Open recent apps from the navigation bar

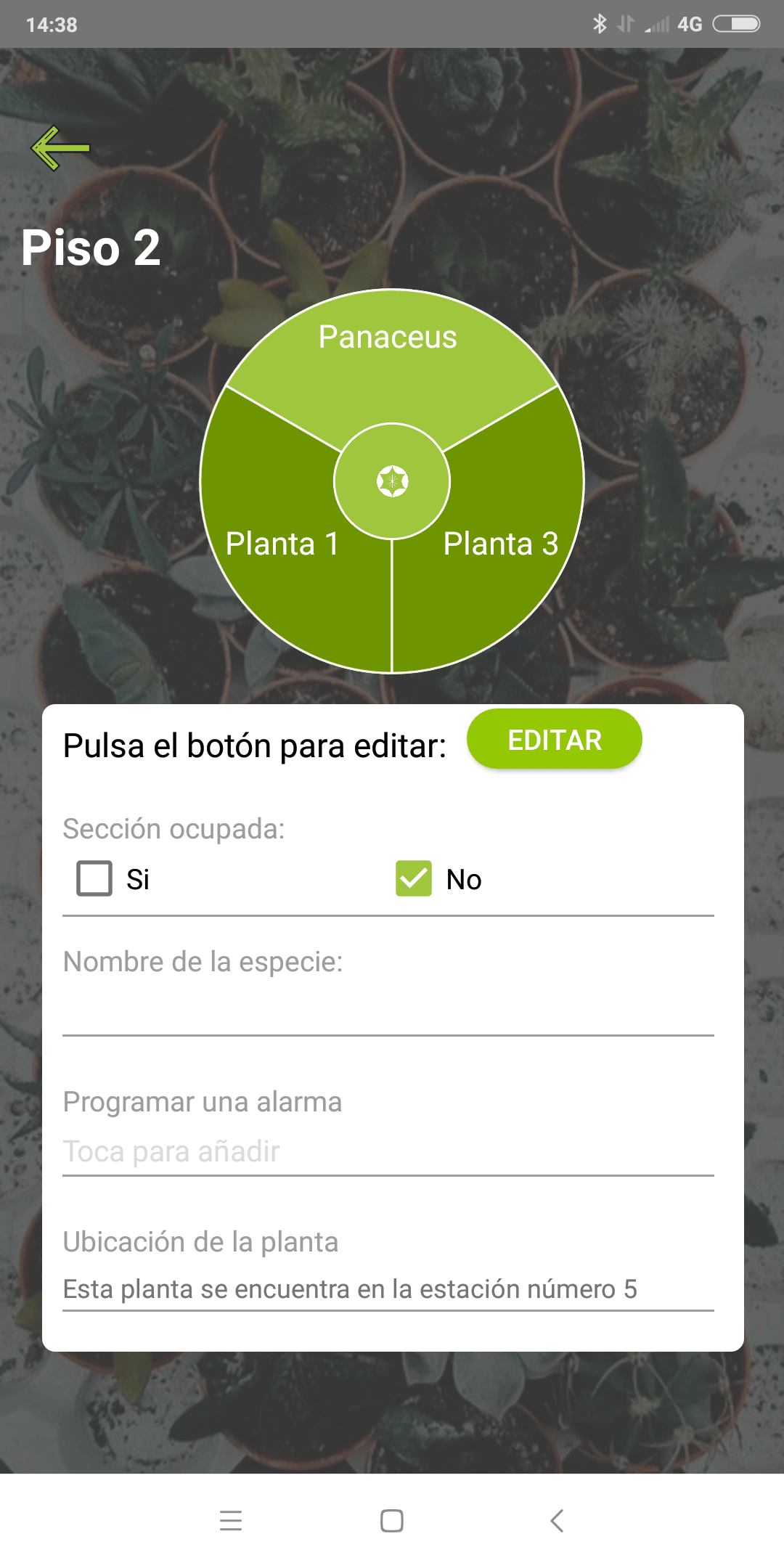coord(231,1520)
